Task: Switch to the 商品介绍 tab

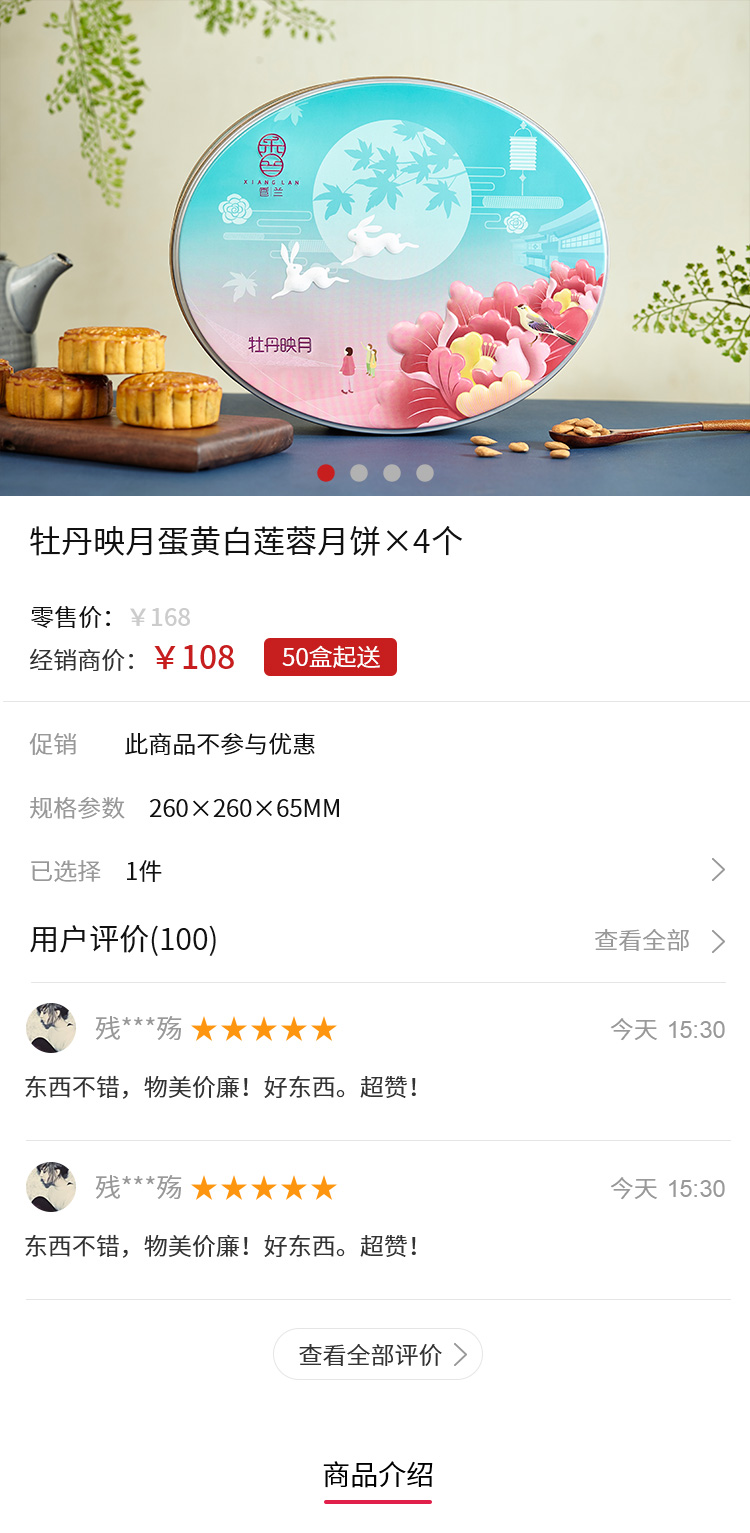Action: (x=378, y=1475)
